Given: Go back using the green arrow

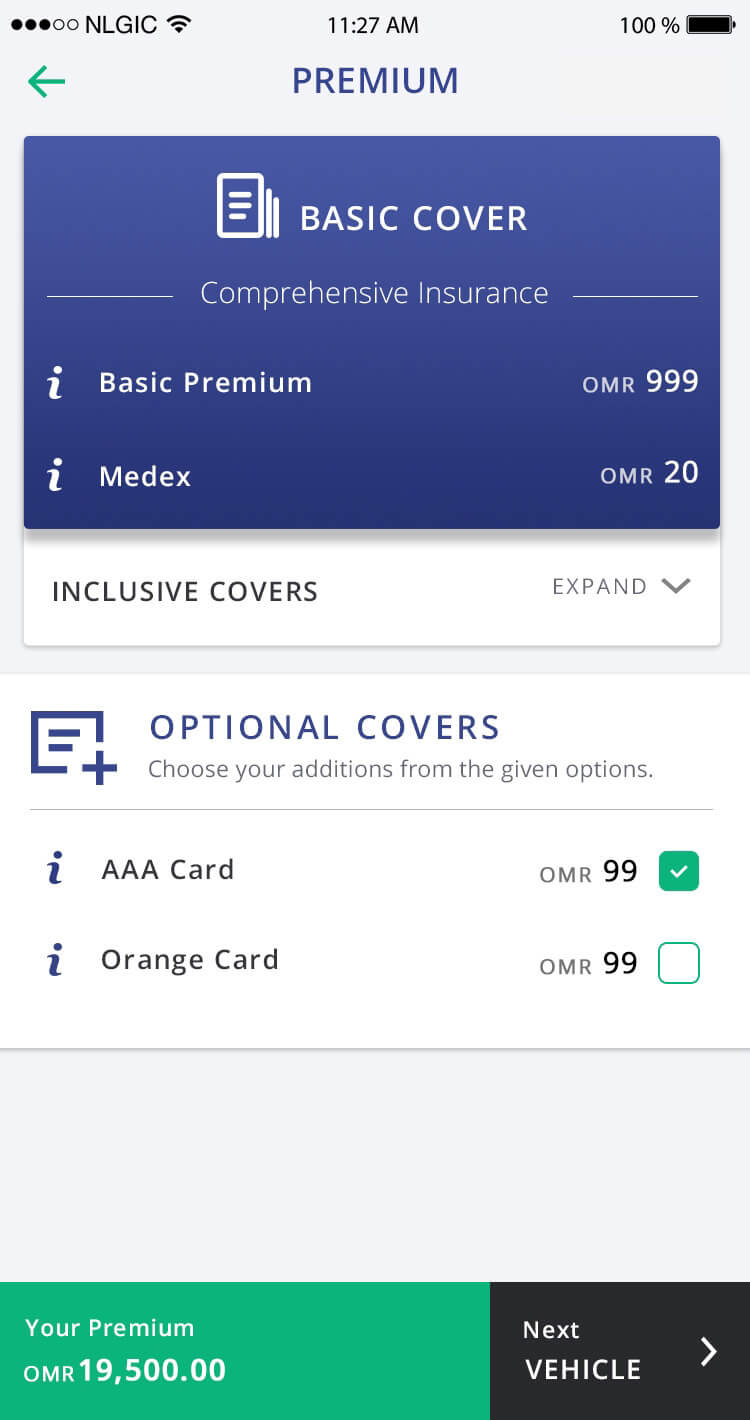Looking at the screenshot, I should (x=46, y=81).
